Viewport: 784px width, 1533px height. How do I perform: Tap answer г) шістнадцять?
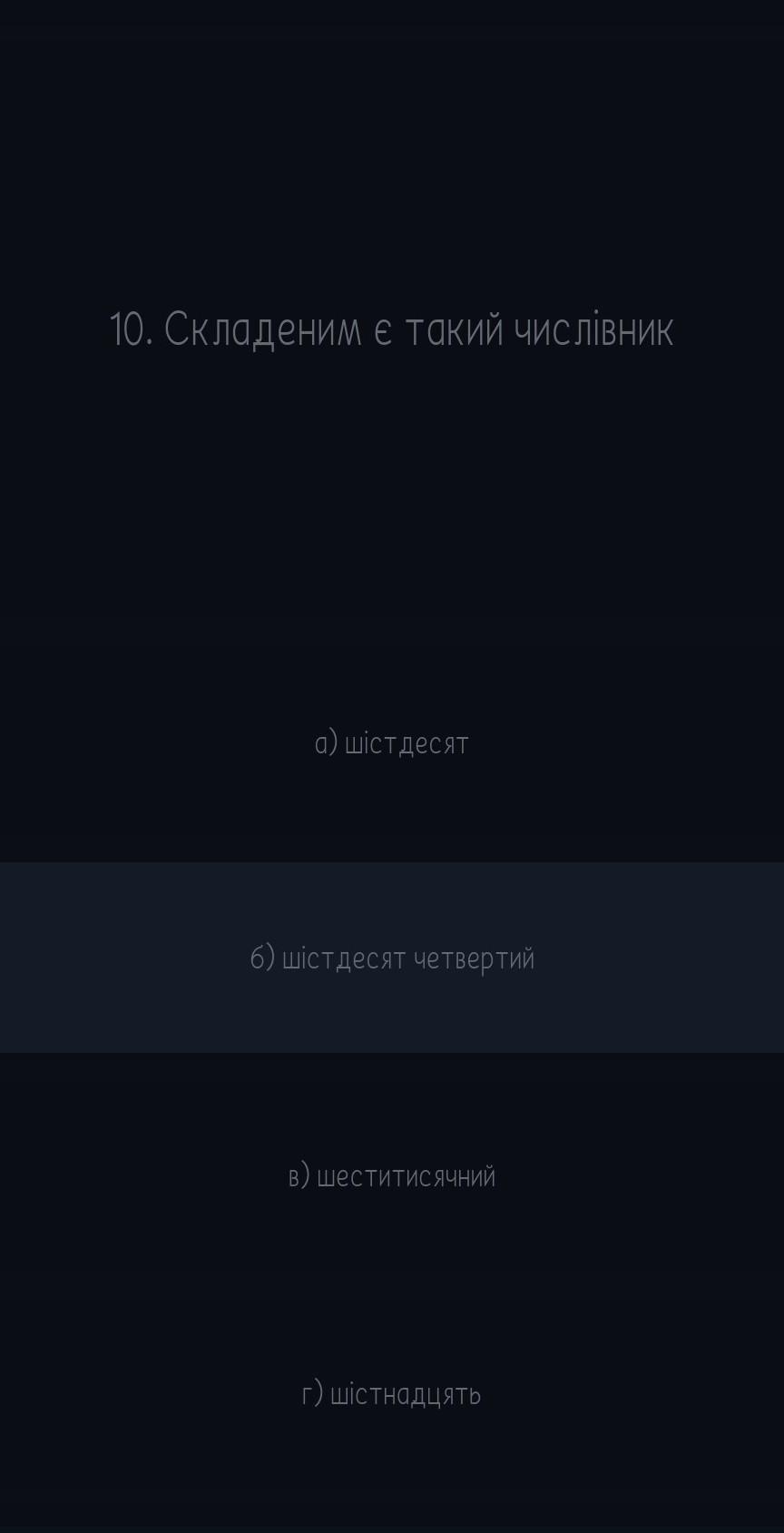point(392,1393)
